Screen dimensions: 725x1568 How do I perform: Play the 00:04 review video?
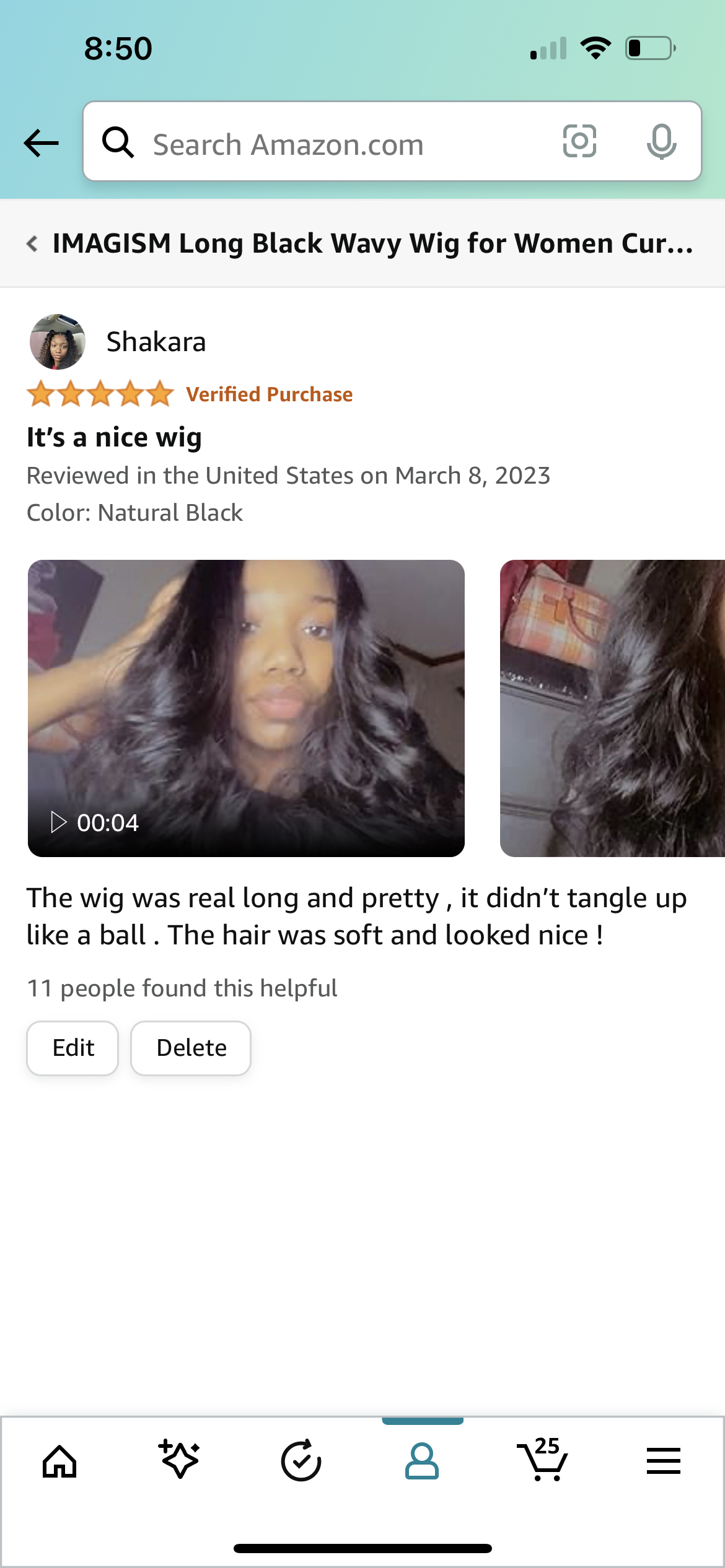point(246,708)
